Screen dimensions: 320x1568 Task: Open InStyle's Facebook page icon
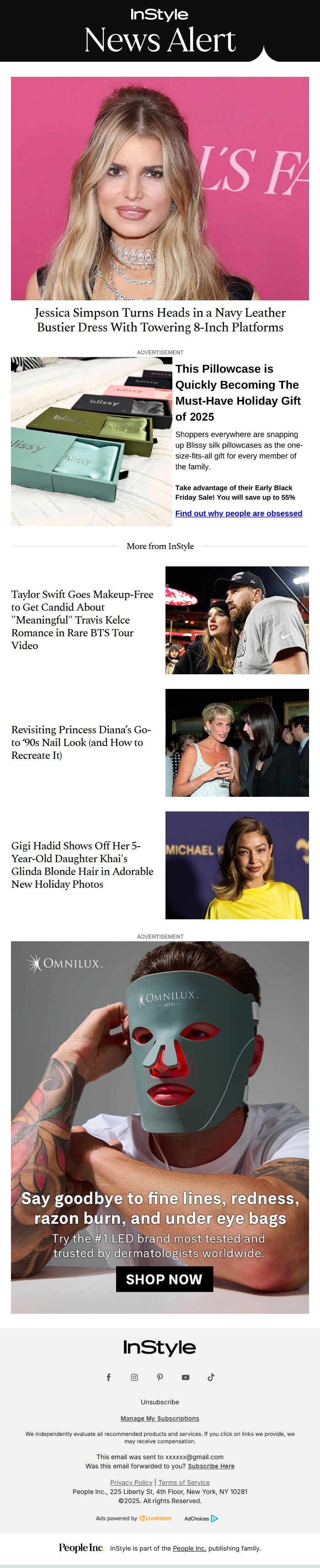[109, 1377]
